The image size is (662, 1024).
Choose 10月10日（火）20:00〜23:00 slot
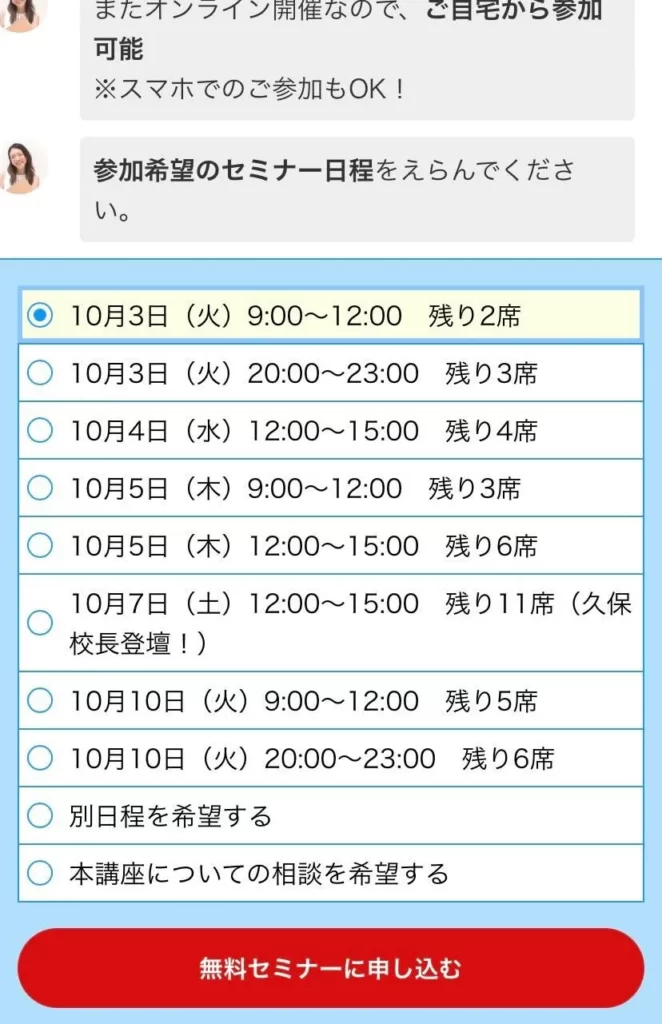tap(40, 758)
